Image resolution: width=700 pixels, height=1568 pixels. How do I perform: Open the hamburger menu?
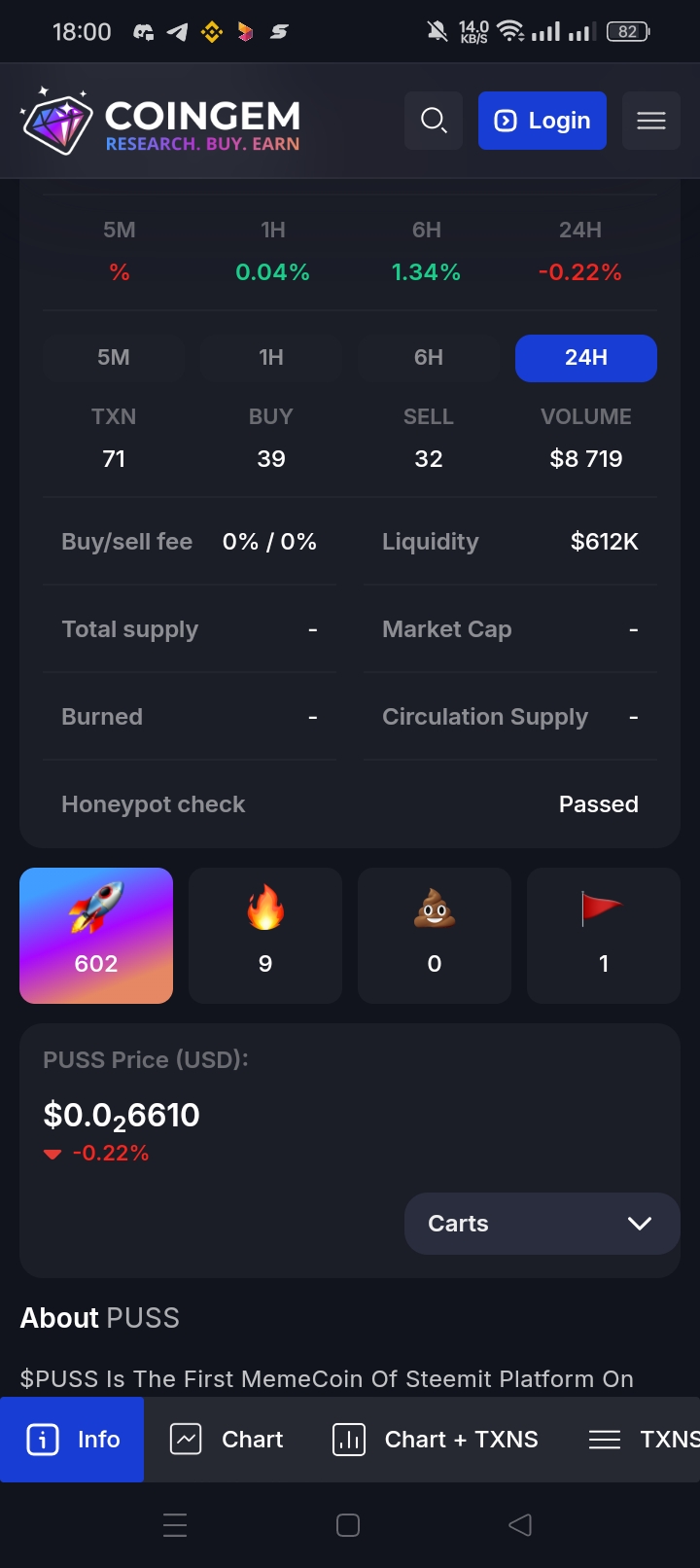point(651,121)
